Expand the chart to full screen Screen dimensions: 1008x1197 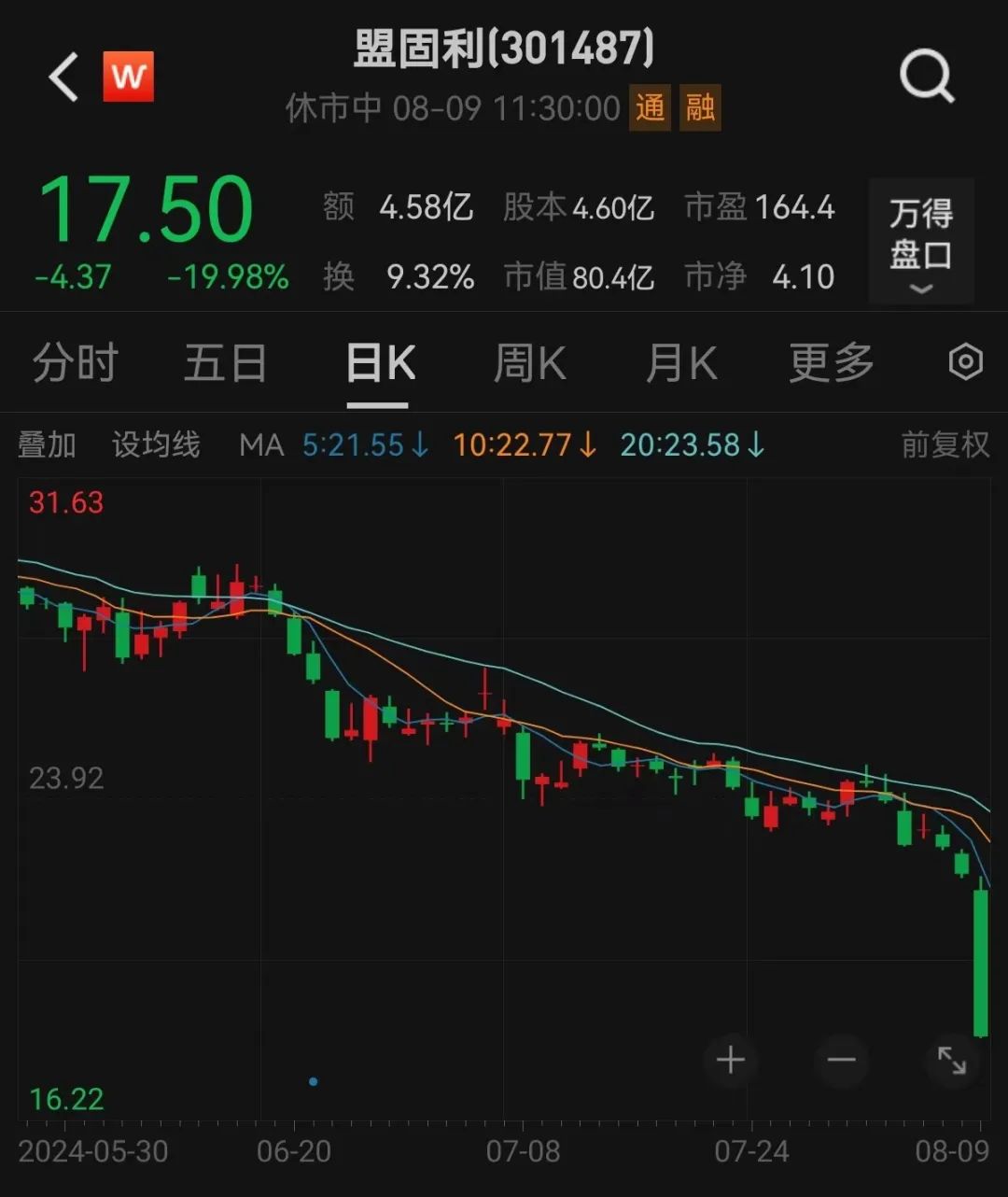[x=951, y=1060]
